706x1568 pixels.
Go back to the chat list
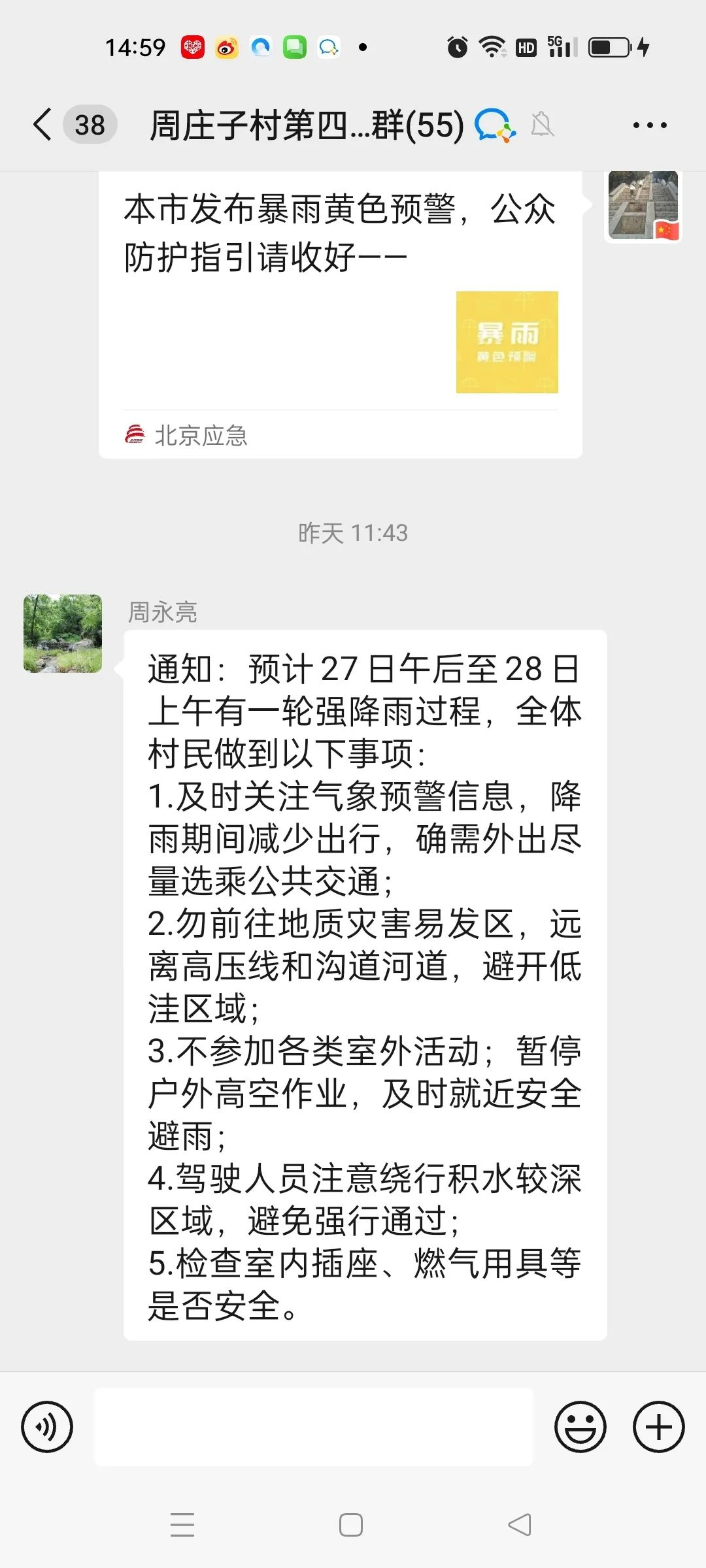pos(43,124)
